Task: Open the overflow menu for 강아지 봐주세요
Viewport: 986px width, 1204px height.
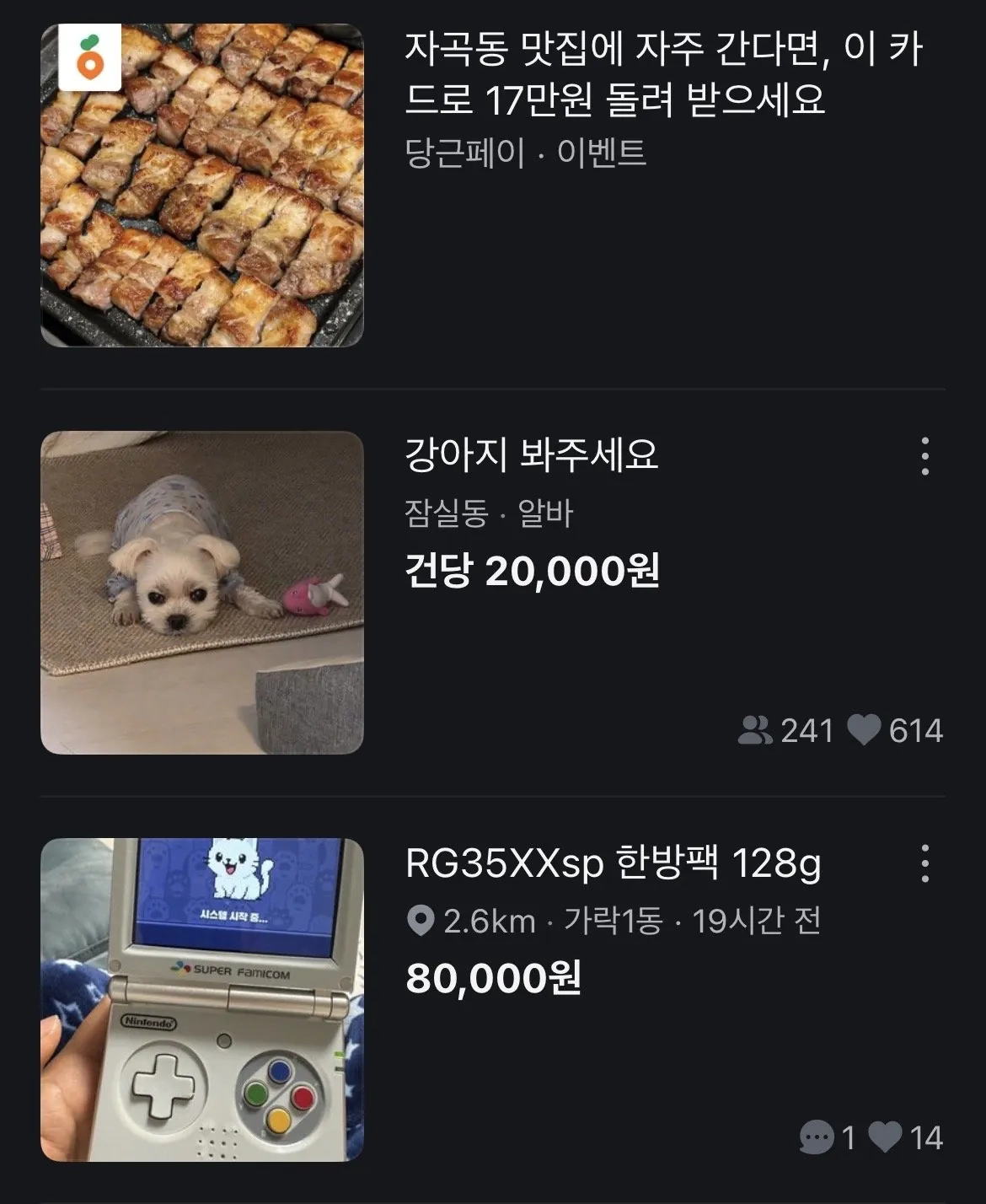Action: pos(924,456)
